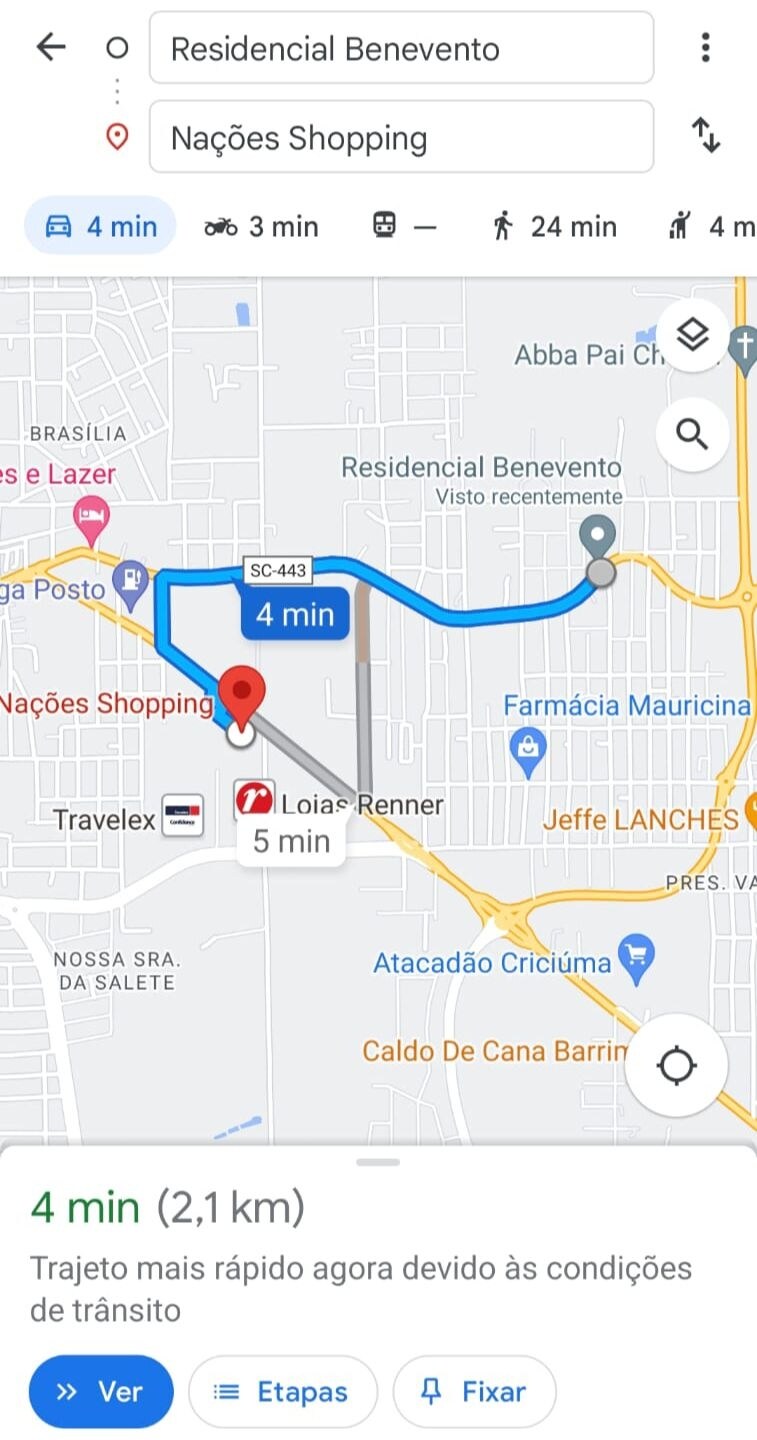This screenshot has height=1440, width=757.
Task: Swap origin and destination
Action: [705, 135]
